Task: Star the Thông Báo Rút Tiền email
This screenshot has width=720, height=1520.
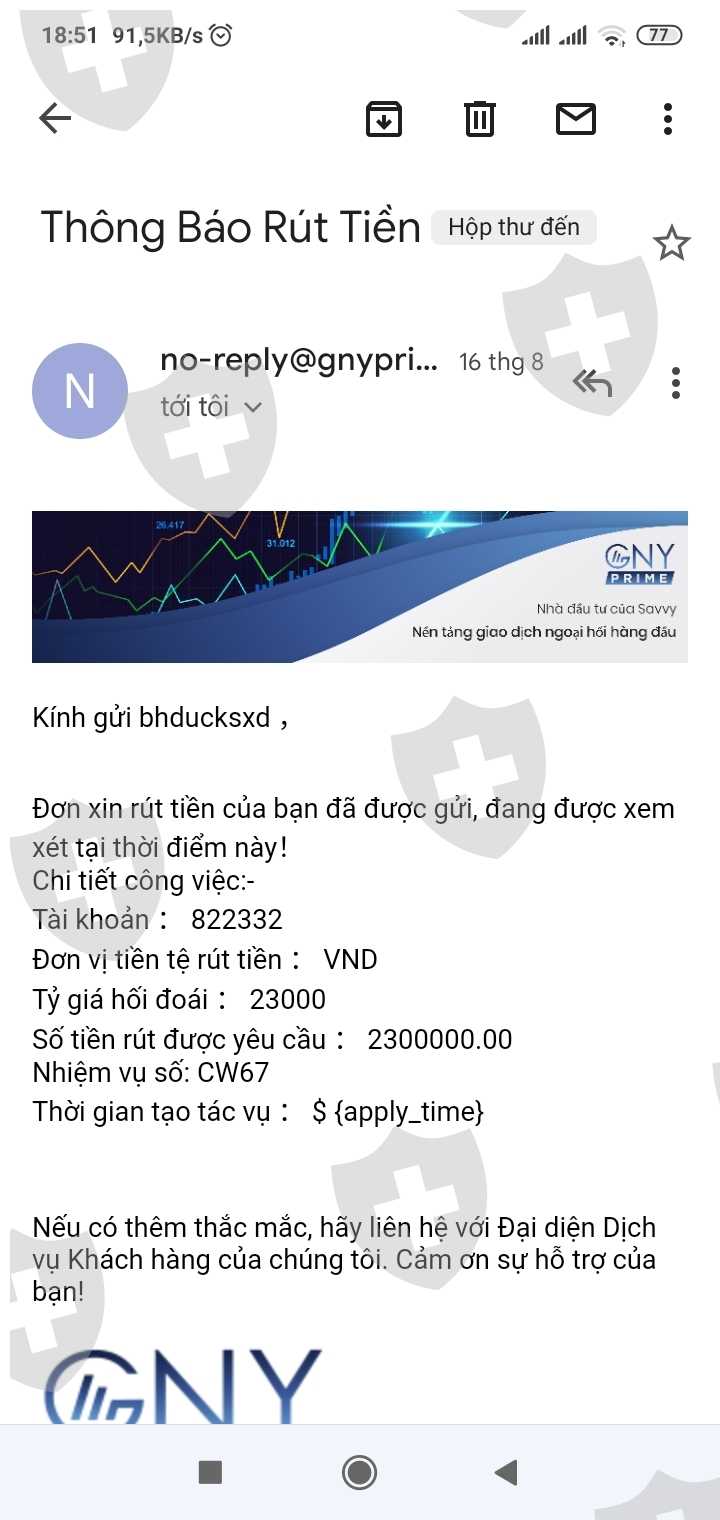Action: pos(671,243)
